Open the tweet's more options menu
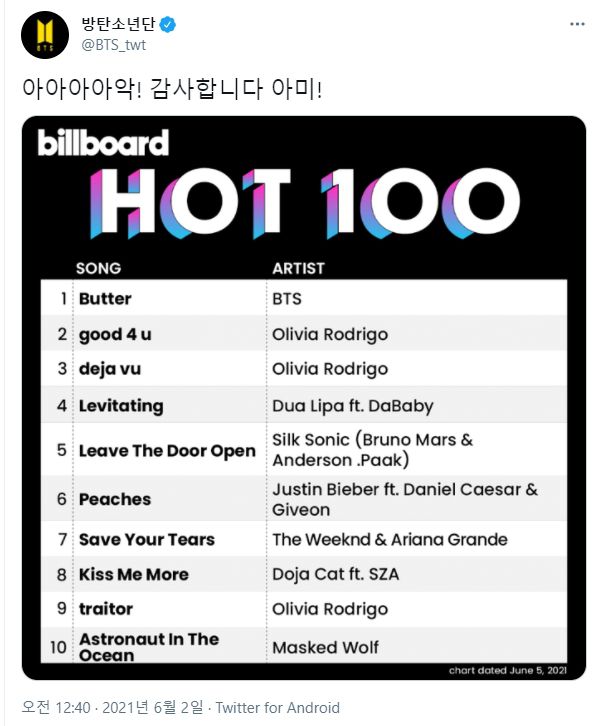The image size is (601, 726). [578, 25]
